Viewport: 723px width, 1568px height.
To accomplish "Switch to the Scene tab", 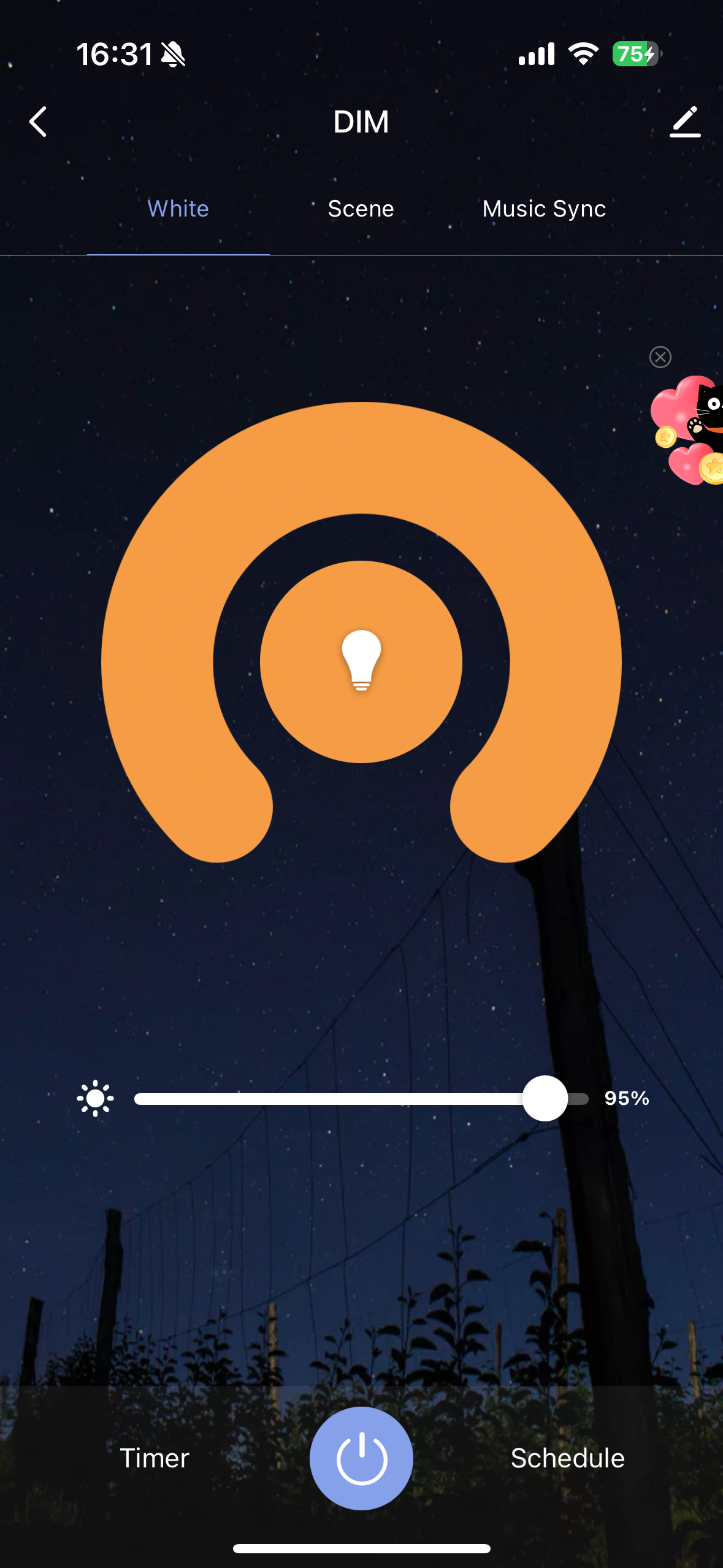I will pos(361,209).
